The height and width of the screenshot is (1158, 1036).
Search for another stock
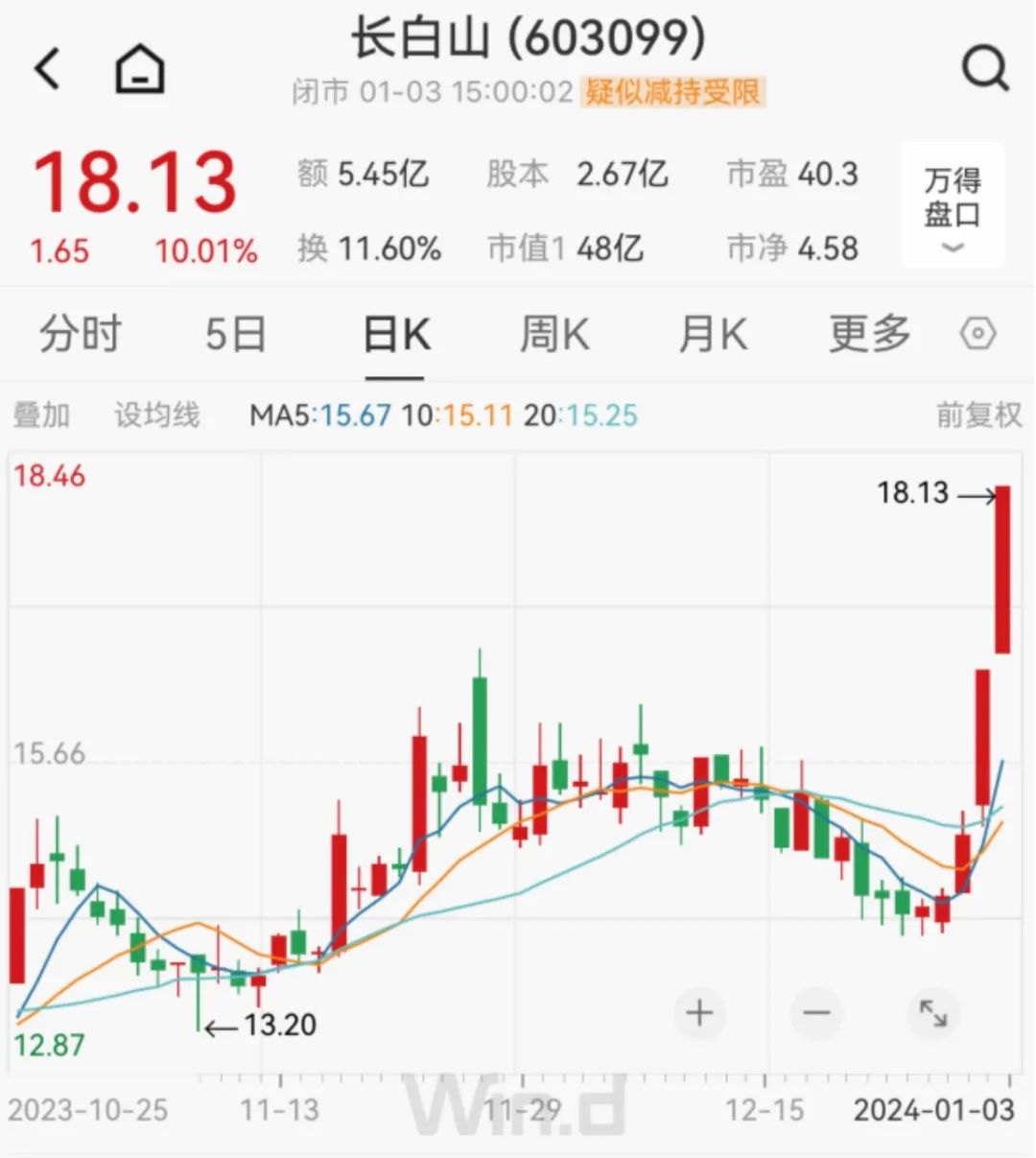(x=985, y=68)
